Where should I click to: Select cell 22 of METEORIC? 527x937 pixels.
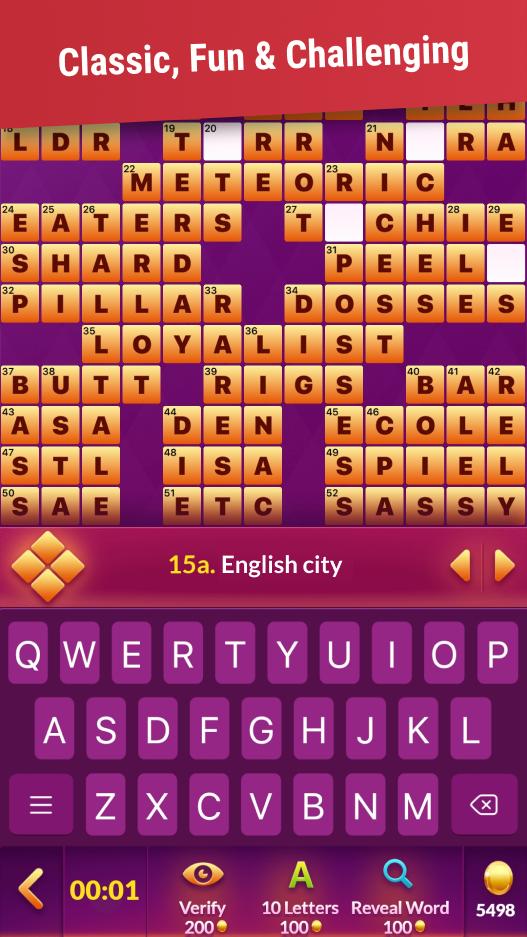coord(142,182)
